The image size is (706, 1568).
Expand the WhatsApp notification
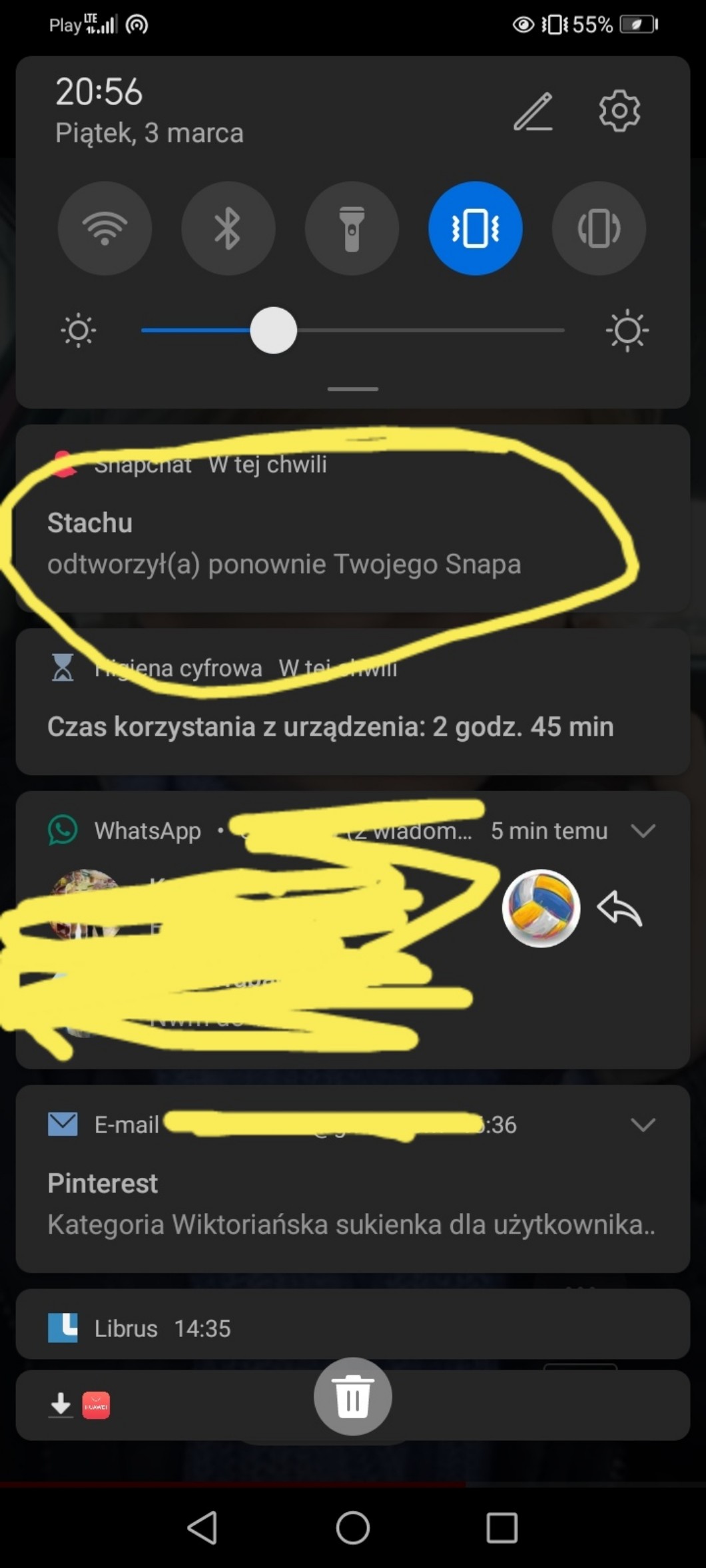click(643, 831)
